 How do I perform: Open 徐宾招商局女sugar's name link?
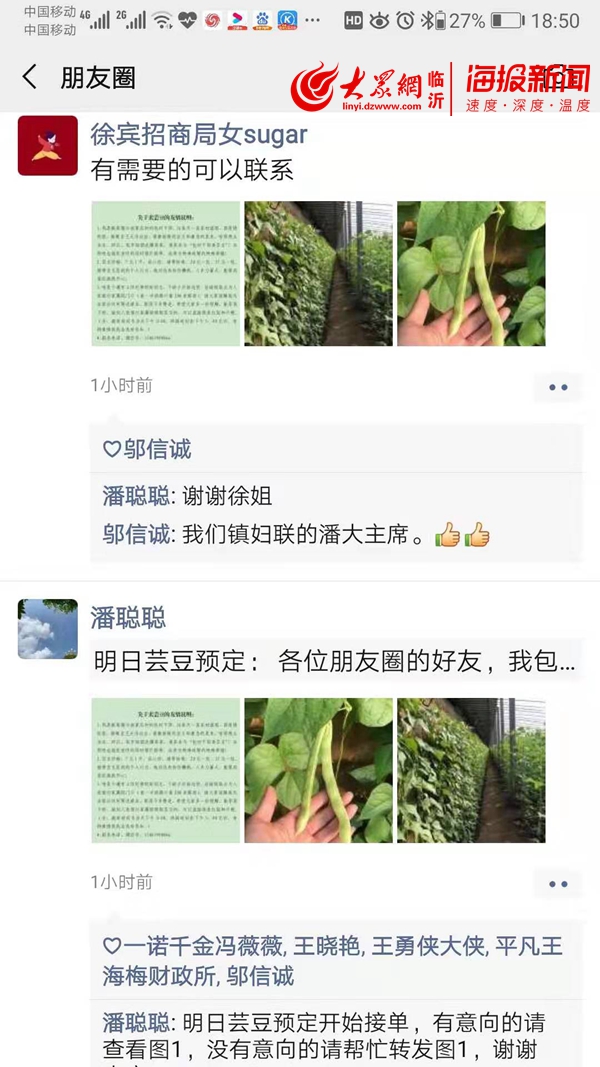pyautogui.click(x=198, y=134)
